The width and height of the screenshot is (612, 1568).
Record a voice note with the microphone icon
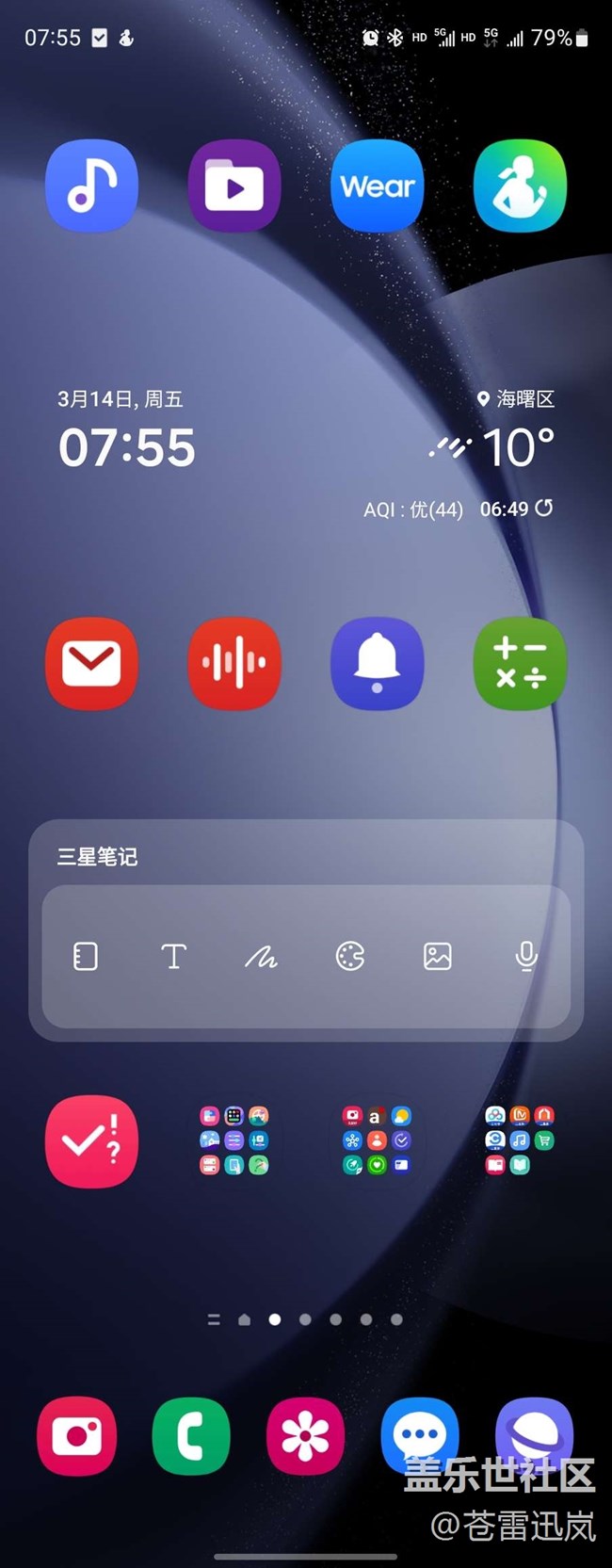(x=526, y=957)
